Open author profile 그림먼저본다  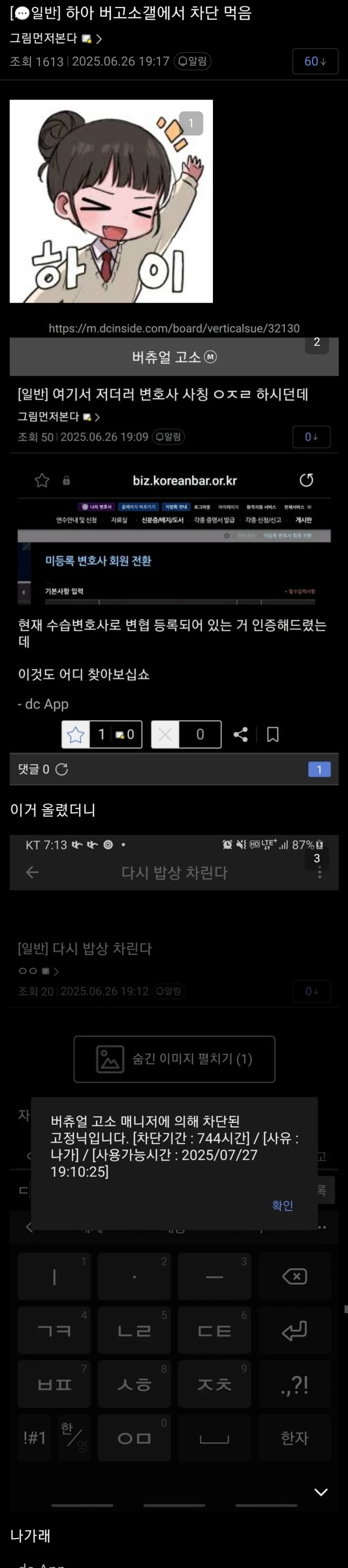tap(55, 38)
